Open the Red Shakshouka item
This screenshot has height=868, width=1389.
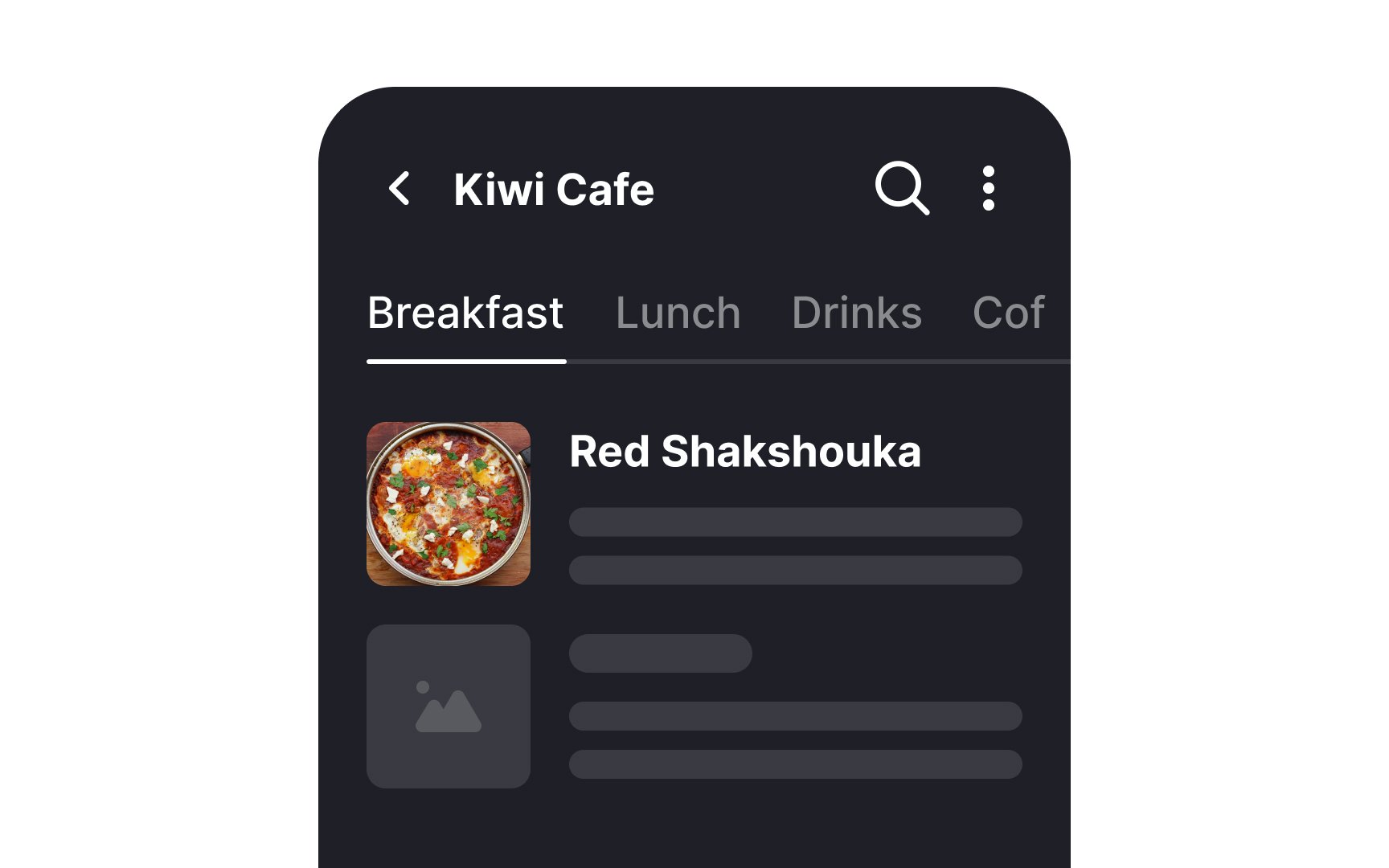[744, 452]
